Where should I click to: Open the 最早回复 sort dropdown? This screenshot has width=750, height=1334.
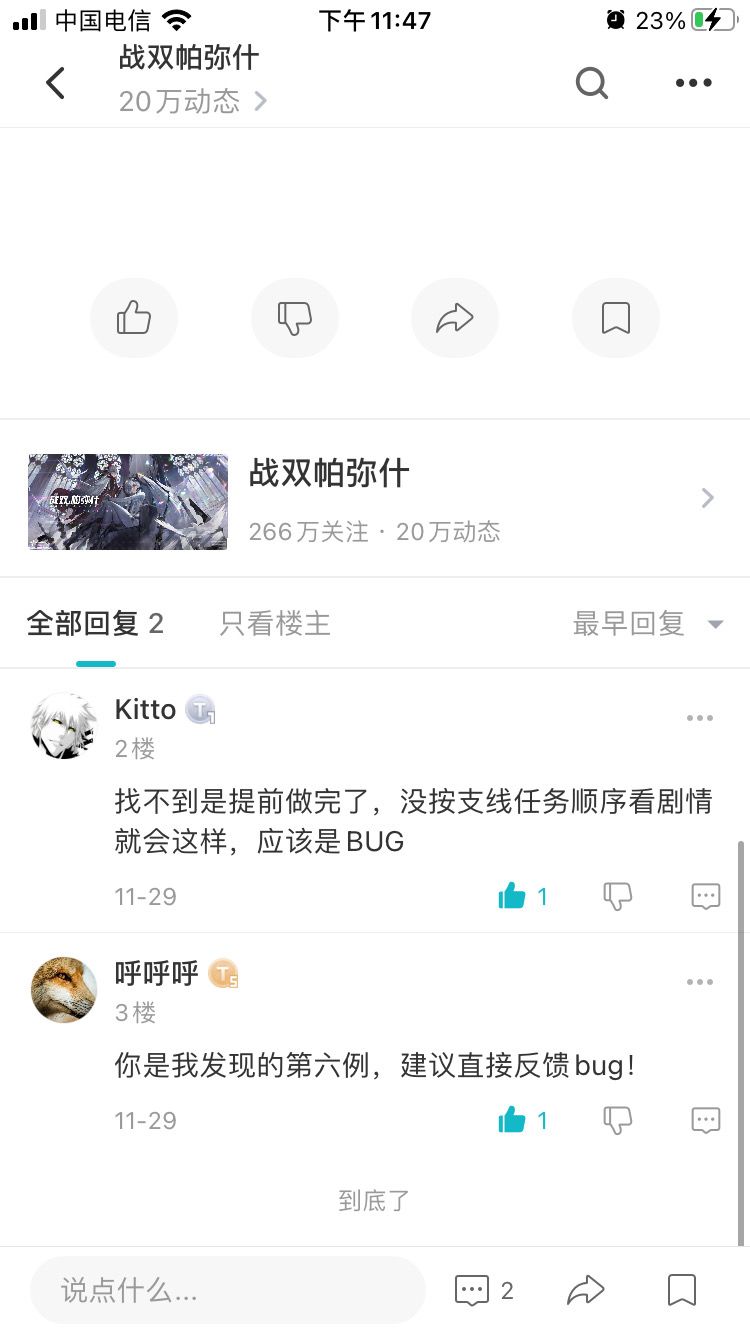[647, 624]
